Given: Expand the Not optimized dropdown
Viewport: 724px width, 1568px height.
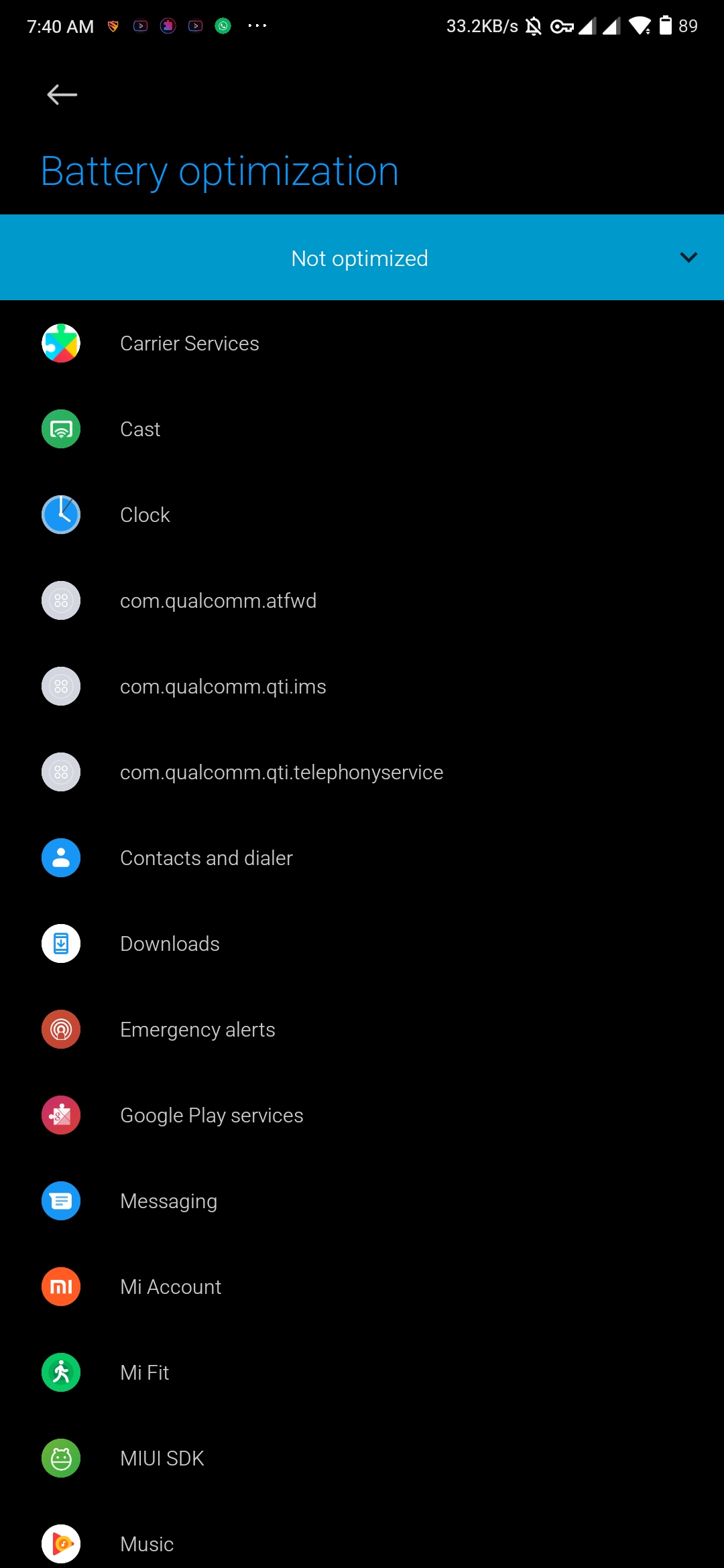Looking at the screenshot, I should pos(362,258).
